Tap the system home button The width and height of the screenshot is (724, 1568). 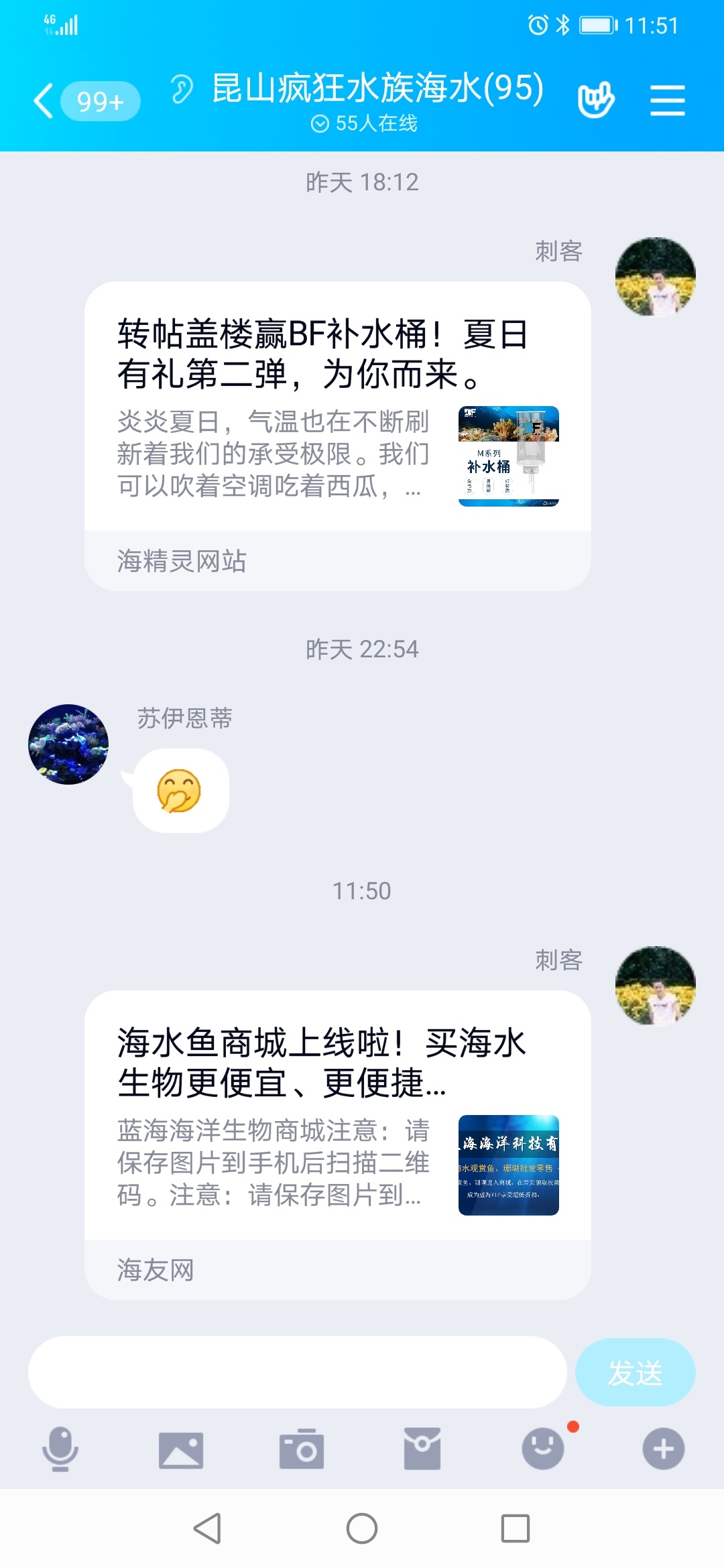362,1529
